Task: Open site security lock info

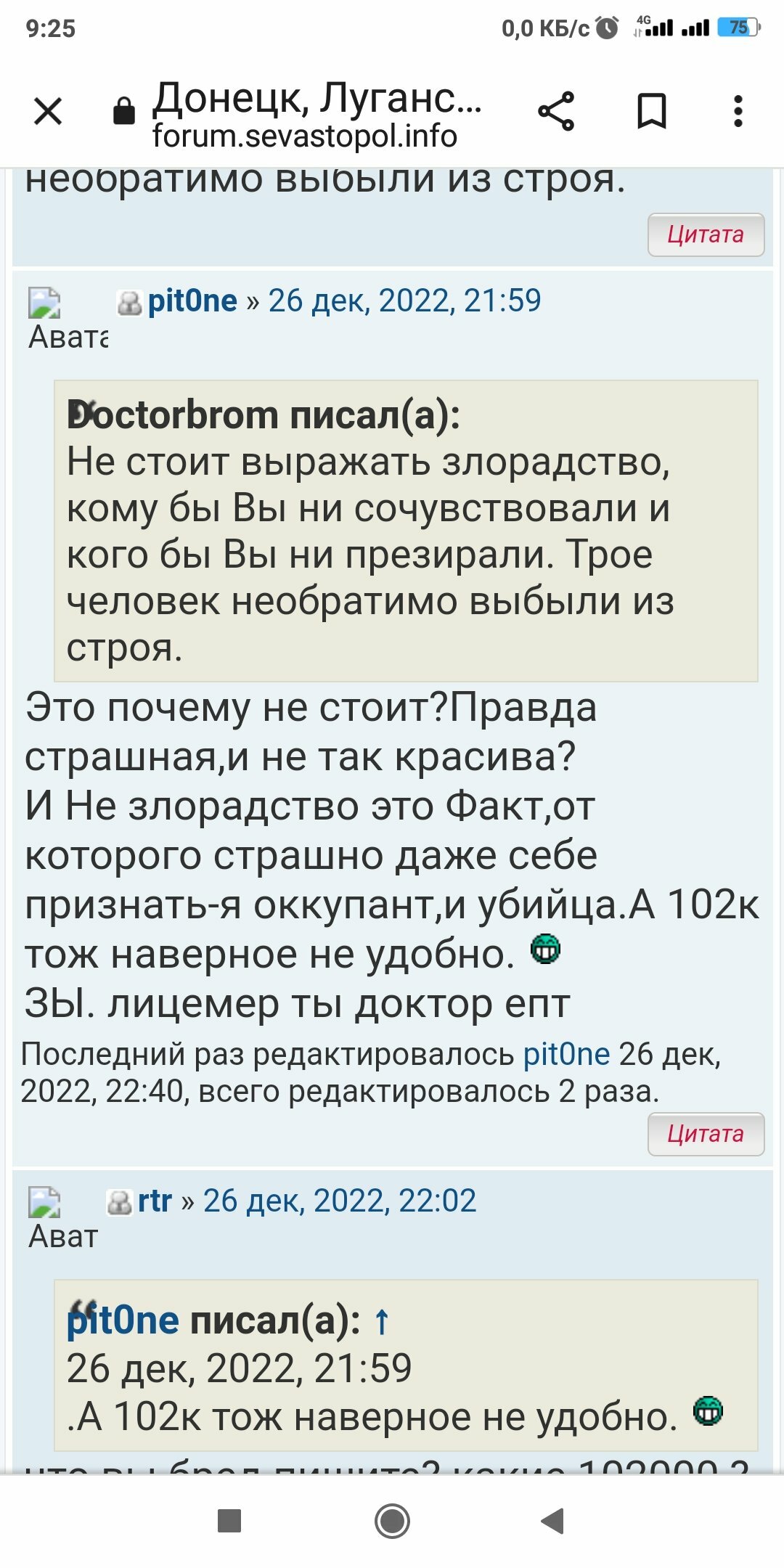Action: coord(124,111)
